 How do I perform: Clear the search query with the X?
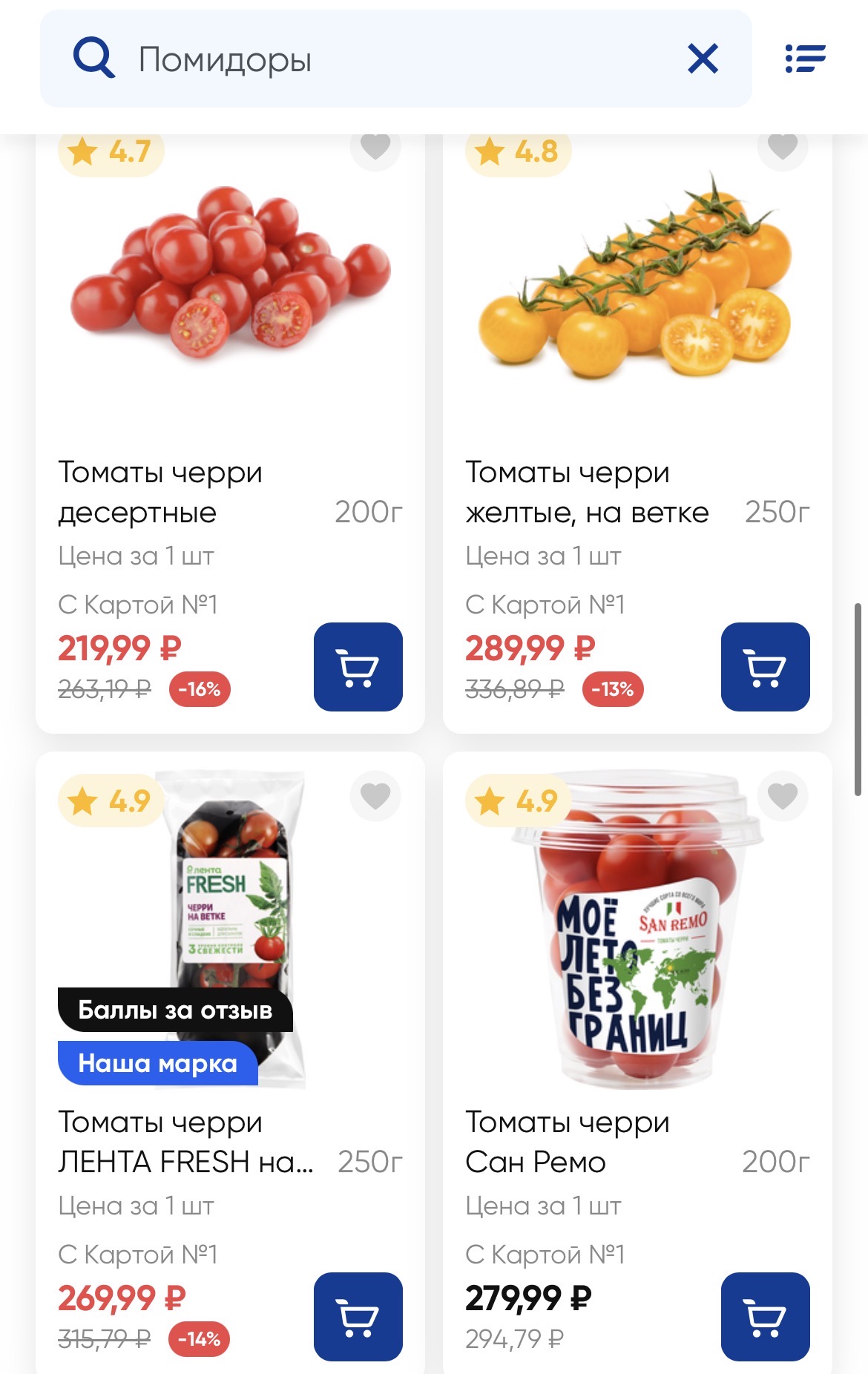pos(702,59)
